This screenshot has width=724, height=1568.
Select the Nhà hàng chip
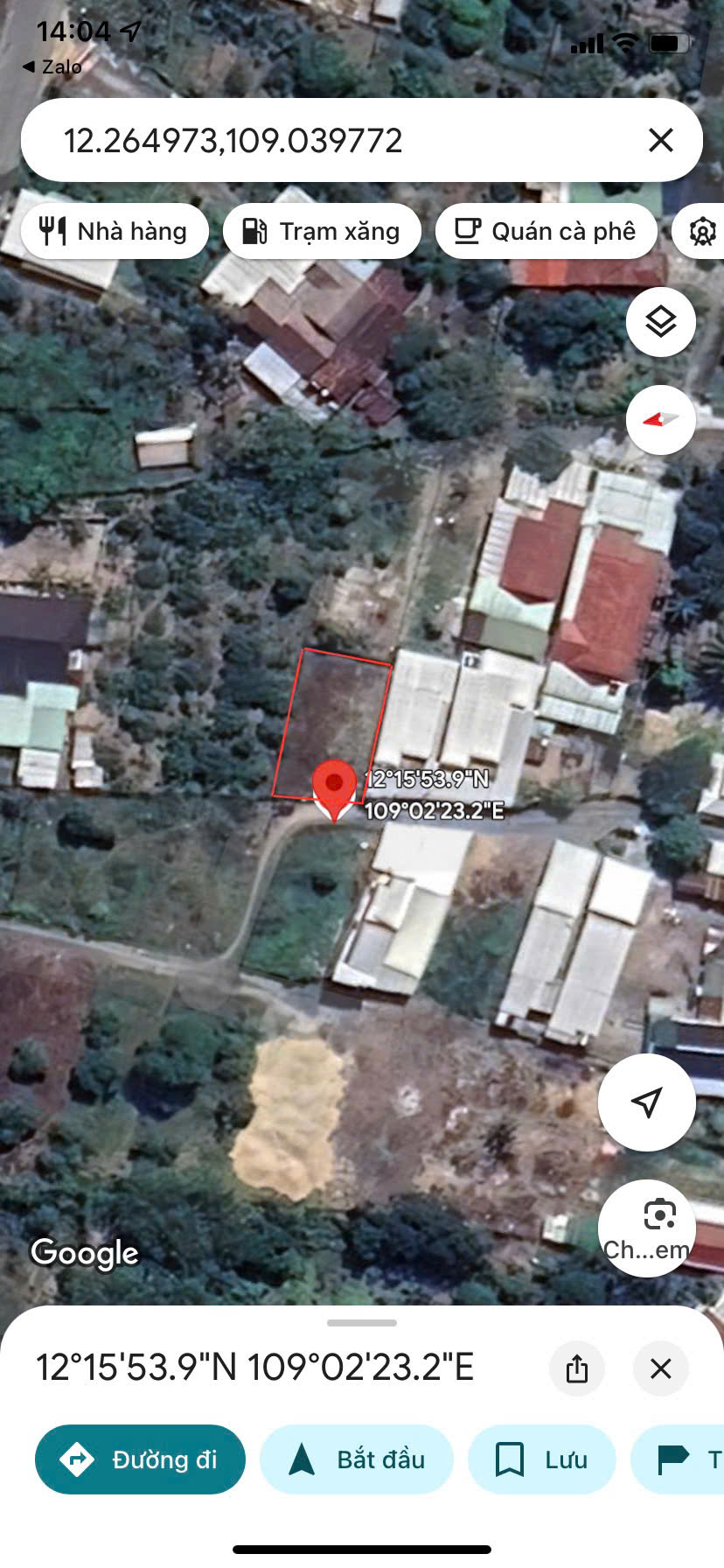(x=115, y=231)
